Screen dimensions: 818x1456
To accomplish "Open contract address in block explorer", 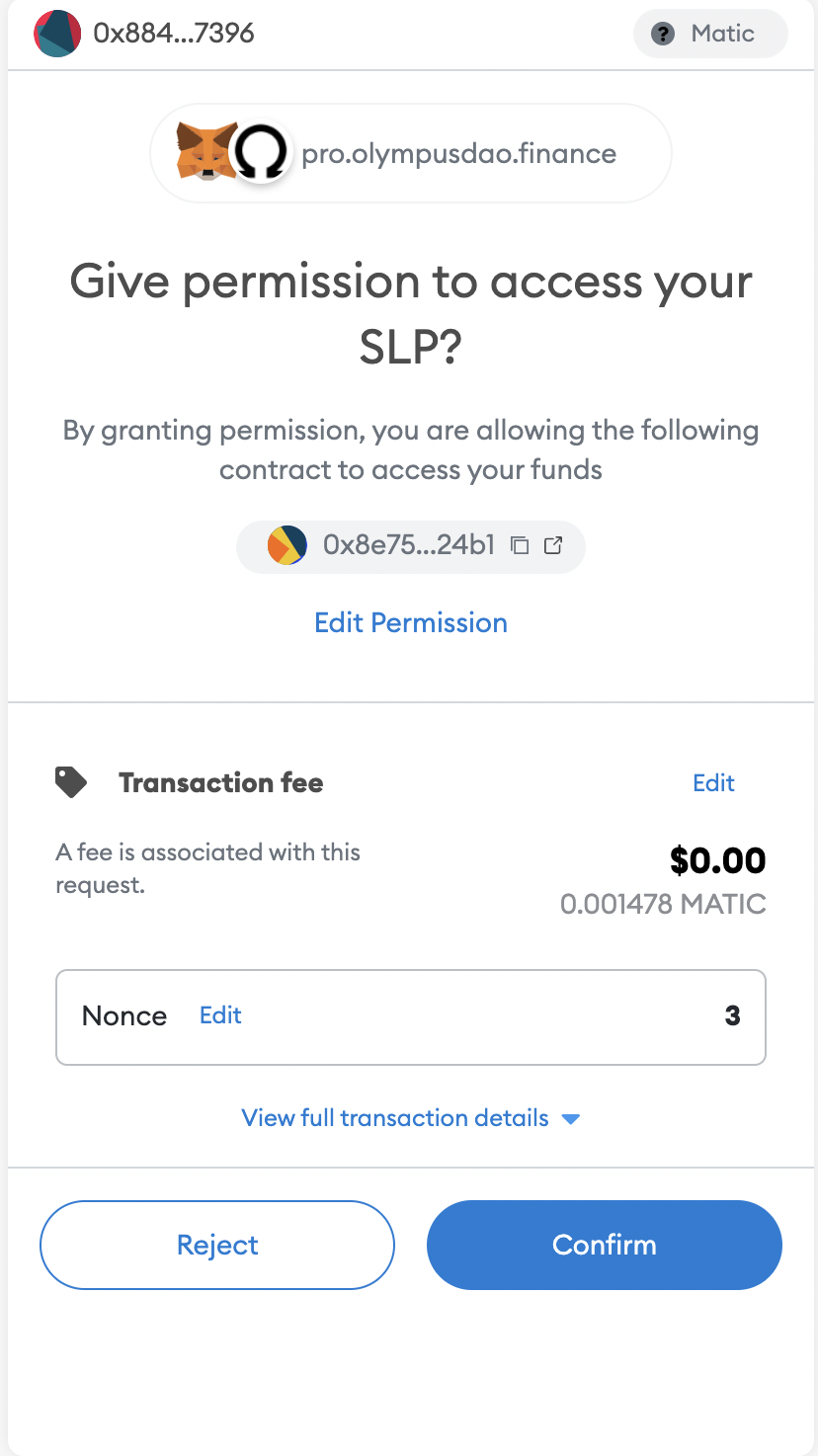I will [553, 544].
